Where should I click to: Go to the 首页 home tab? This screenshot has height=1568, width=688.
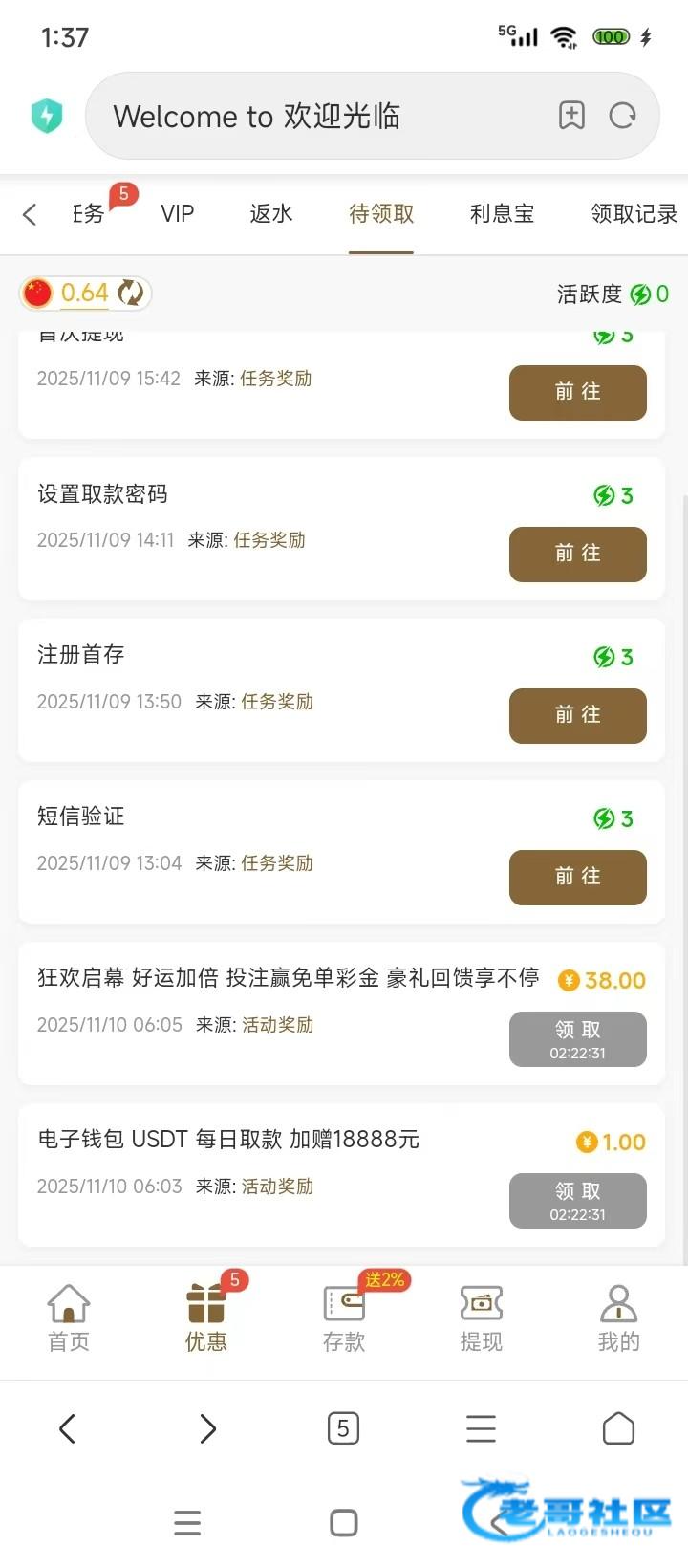tap(69, 1318)
